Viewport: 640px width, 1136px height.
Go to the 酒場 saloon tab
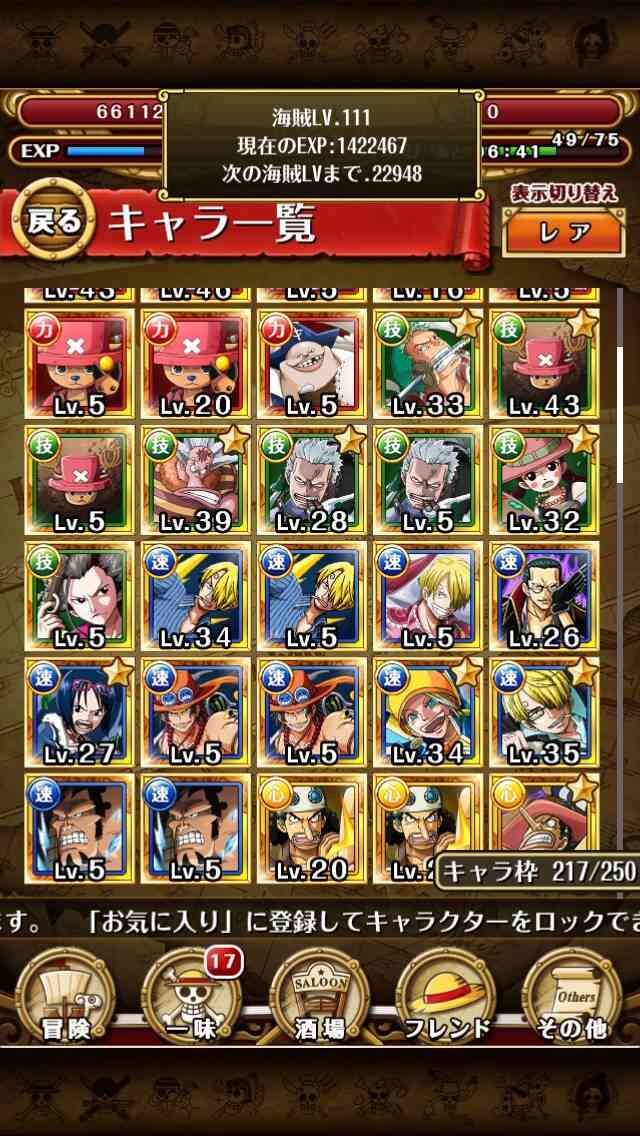tap(320, 994)
